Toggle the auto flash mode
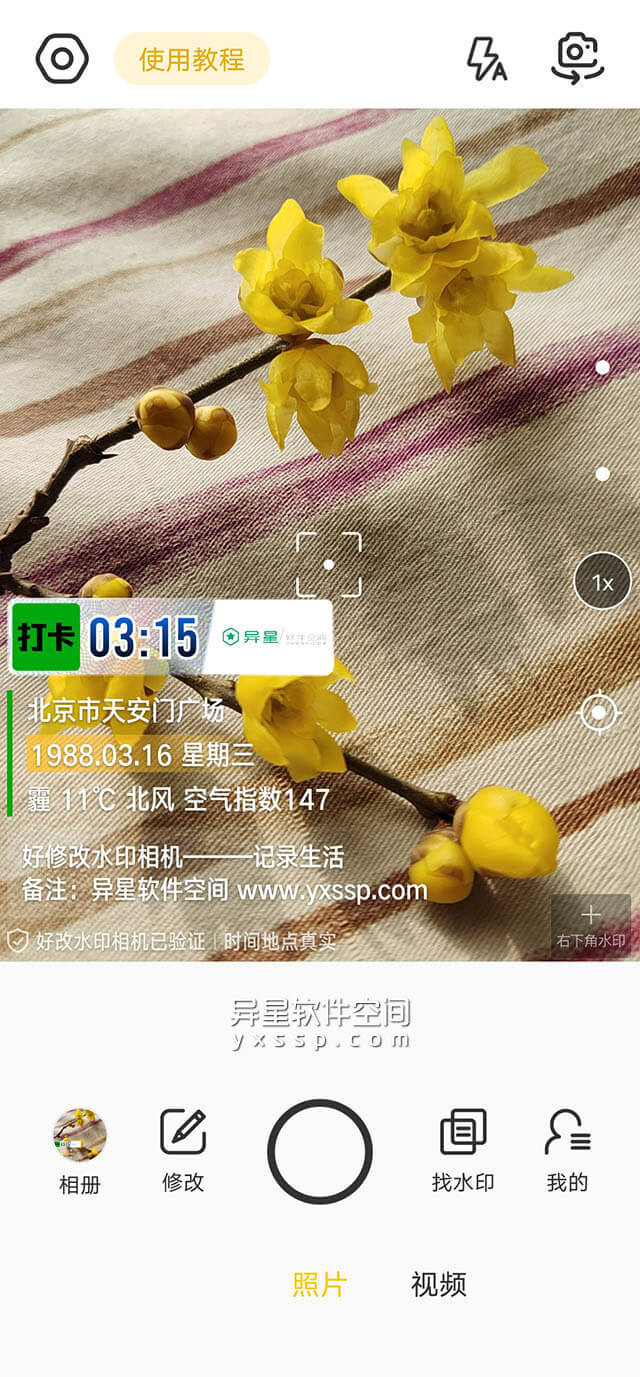This screenshot has height=1377, width=640. 487,58
